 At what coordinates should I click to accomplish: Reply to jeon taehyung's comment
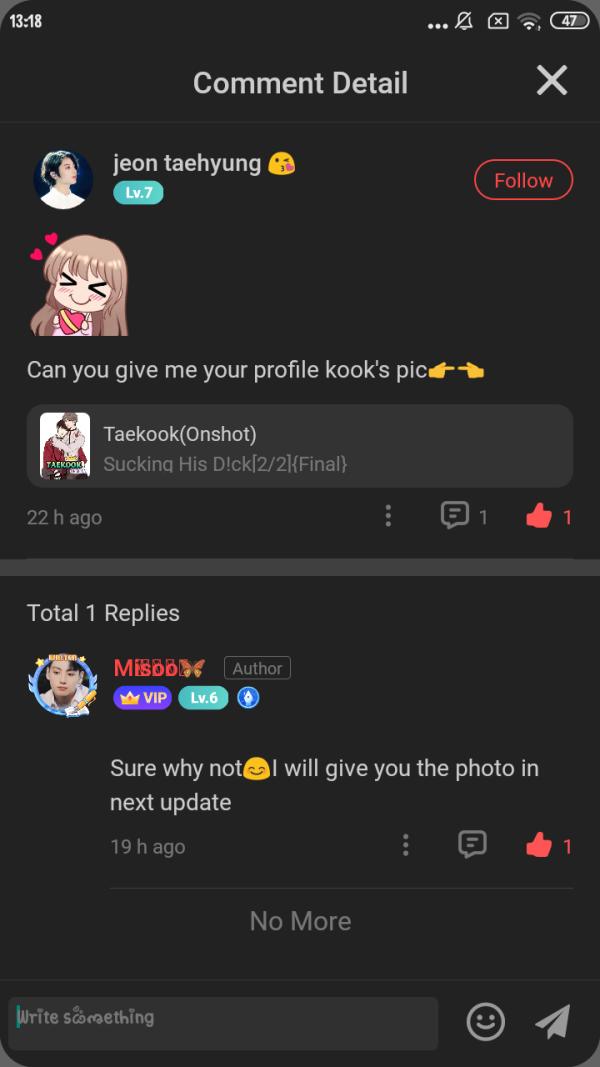tap(455, 516)
